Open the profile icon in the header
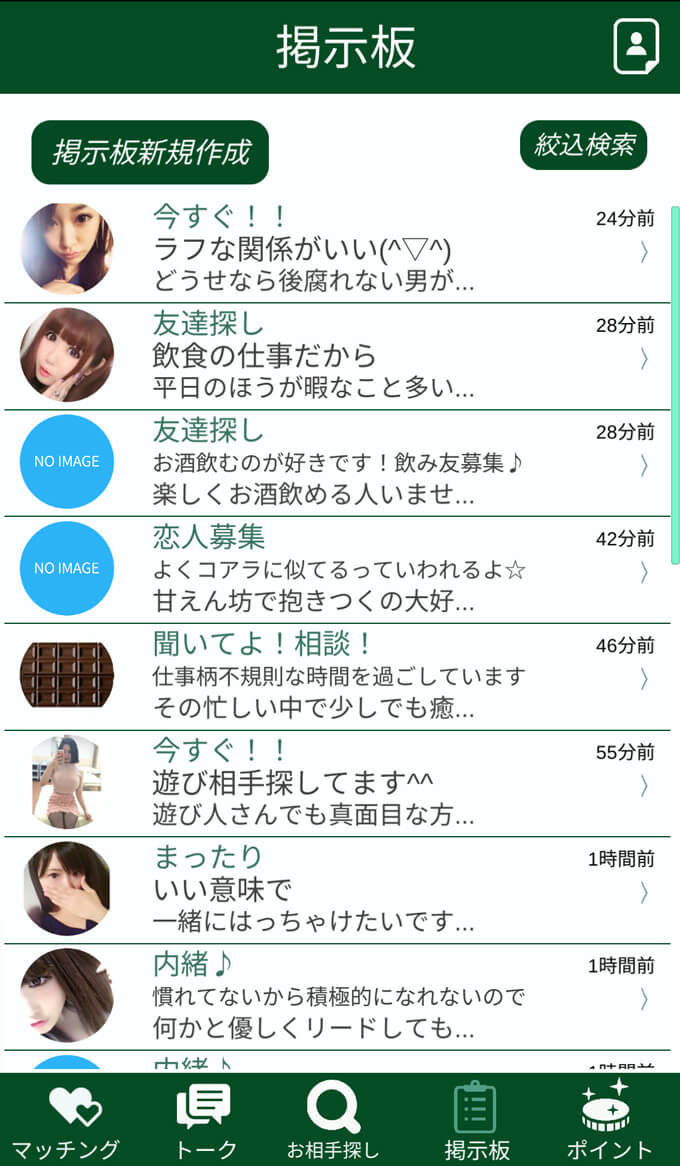Screen dimensions: 680x1166 [x=636, y=46]
